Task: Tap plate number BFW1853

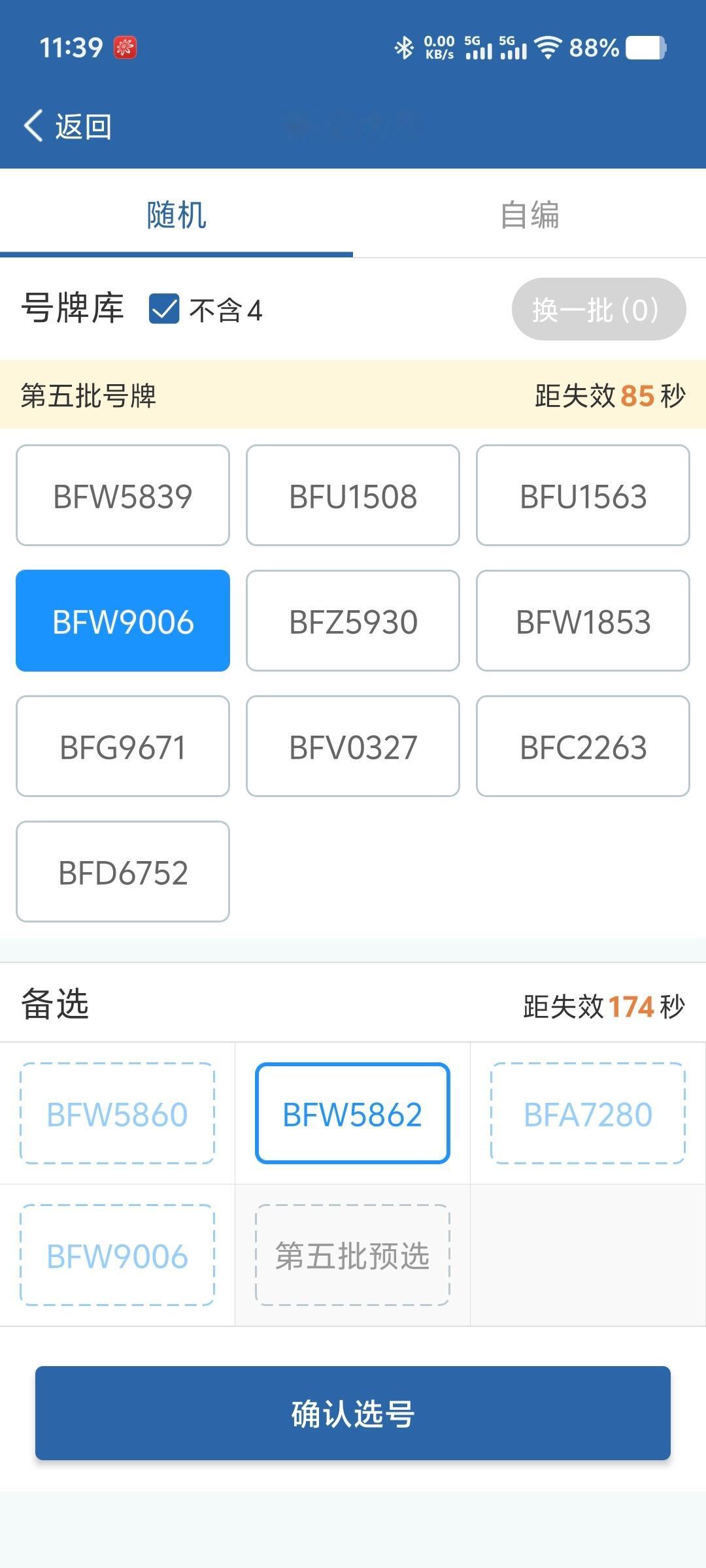Action: [x=583, y=621]
